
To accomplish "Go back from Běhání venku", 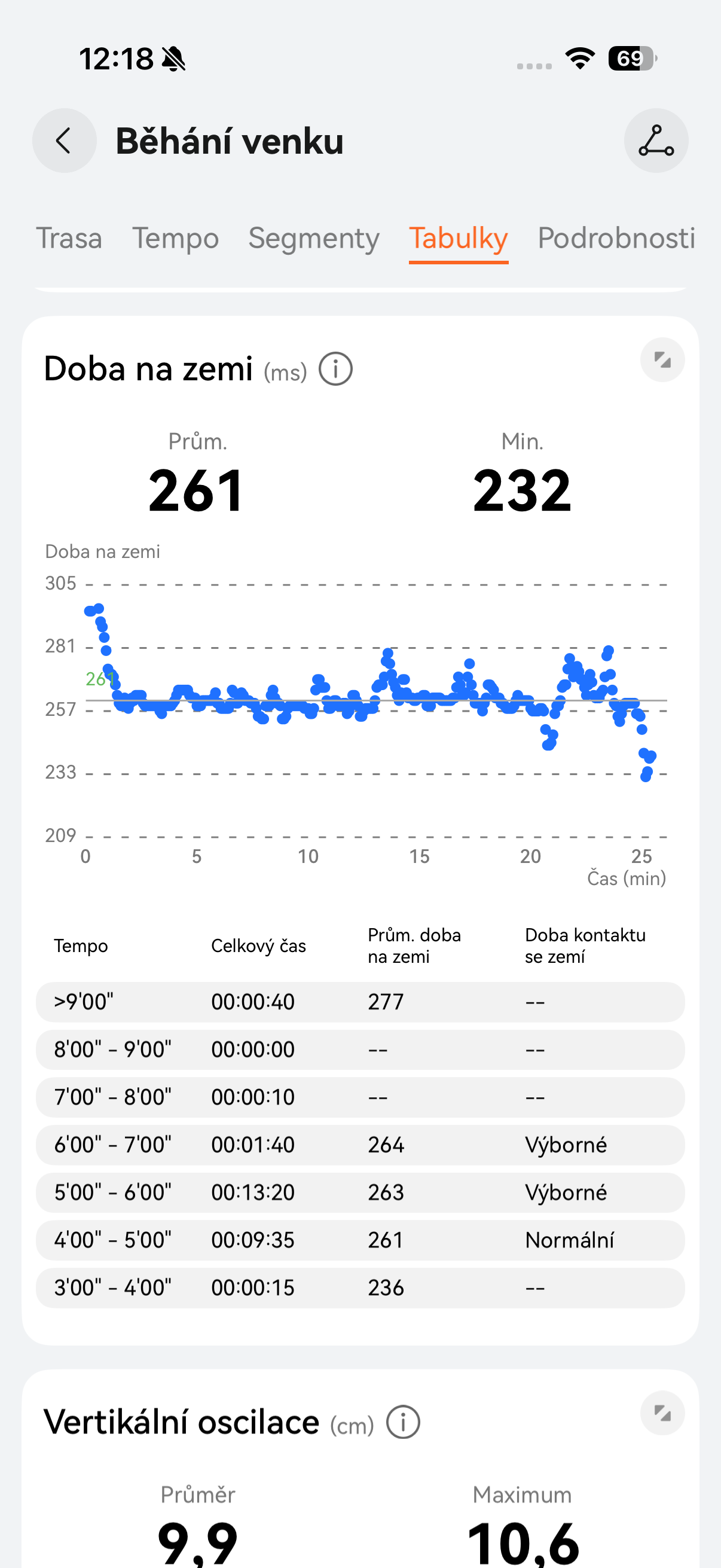I will tap(64, 141).
